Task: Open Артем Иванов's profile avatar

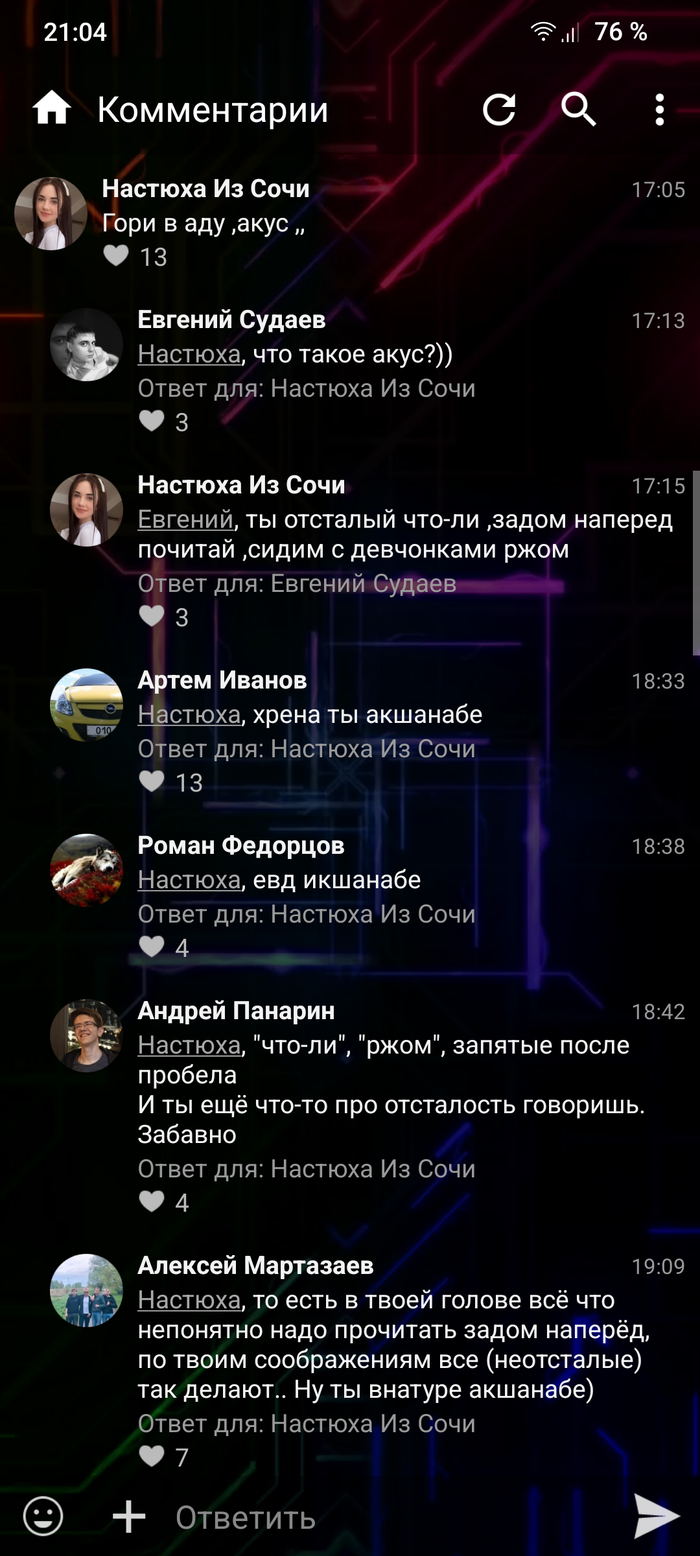Action: [86, 704]
